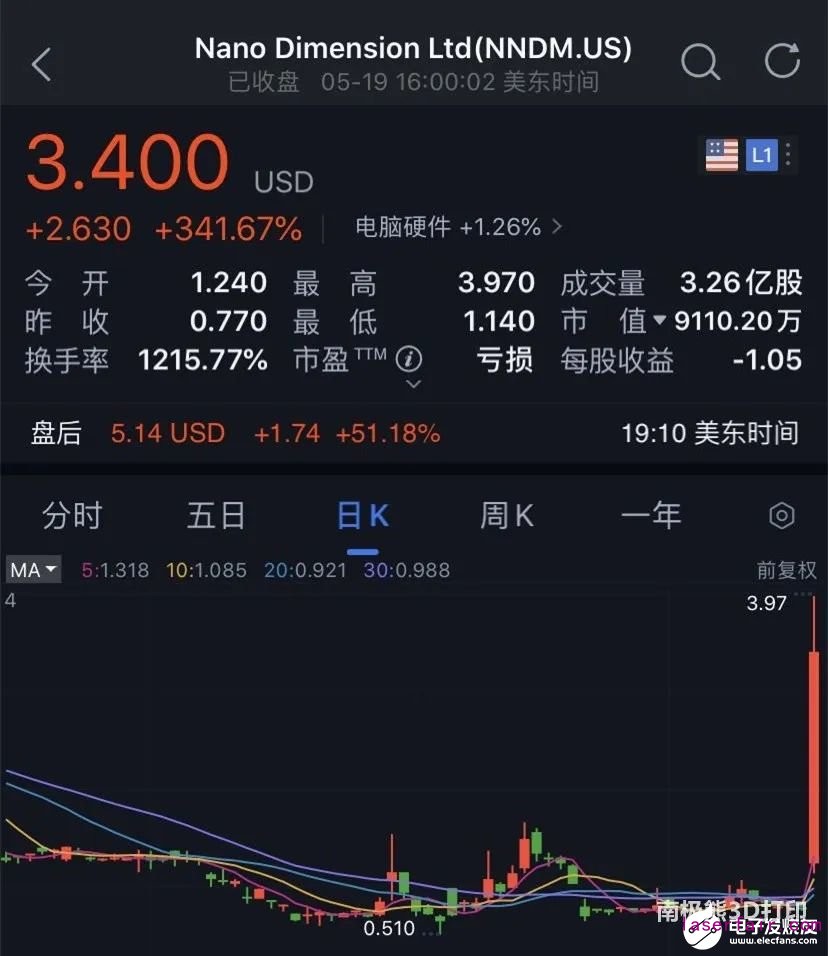The width and height of the screenshot is (828, 956).
Task: Show the 一年 chart tab
Action: [651, 516]
